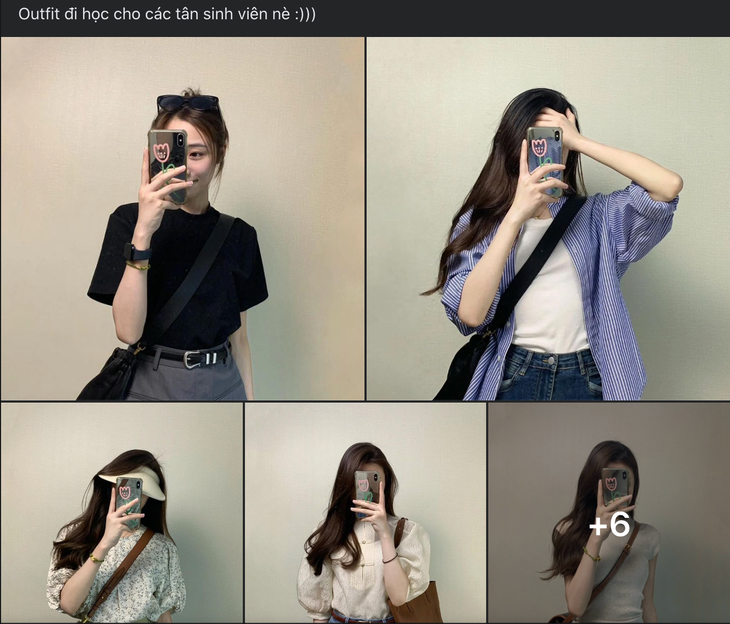This screenshot has height=624, width=730.
Task: Open the cream puff-sleeve blouse photo
Action: pyautogui.click(x=365, y=513)
